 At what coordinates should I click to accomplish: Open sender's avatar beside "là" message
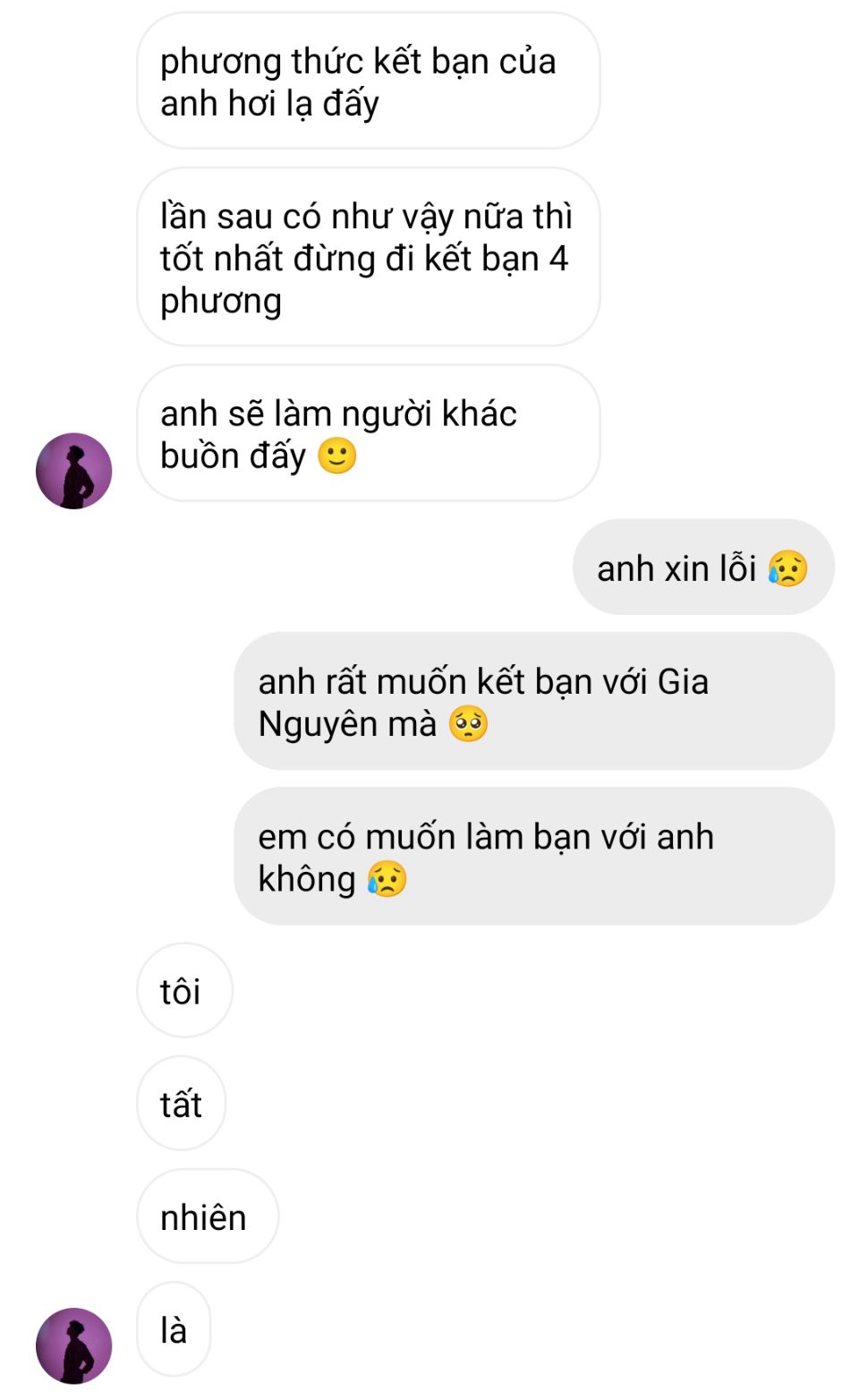(x=73, y=1345)
